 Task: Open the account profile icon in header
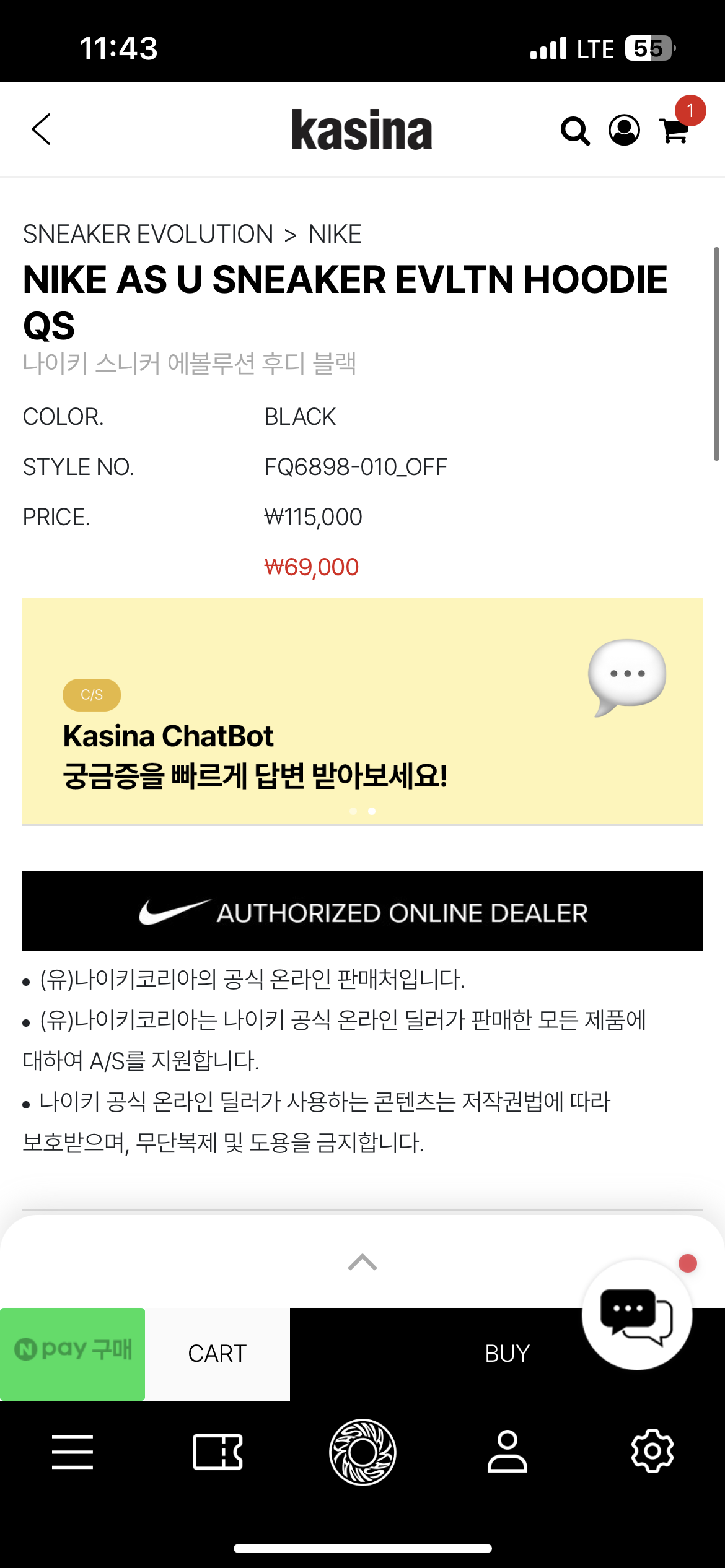click(x=624, y=131)
